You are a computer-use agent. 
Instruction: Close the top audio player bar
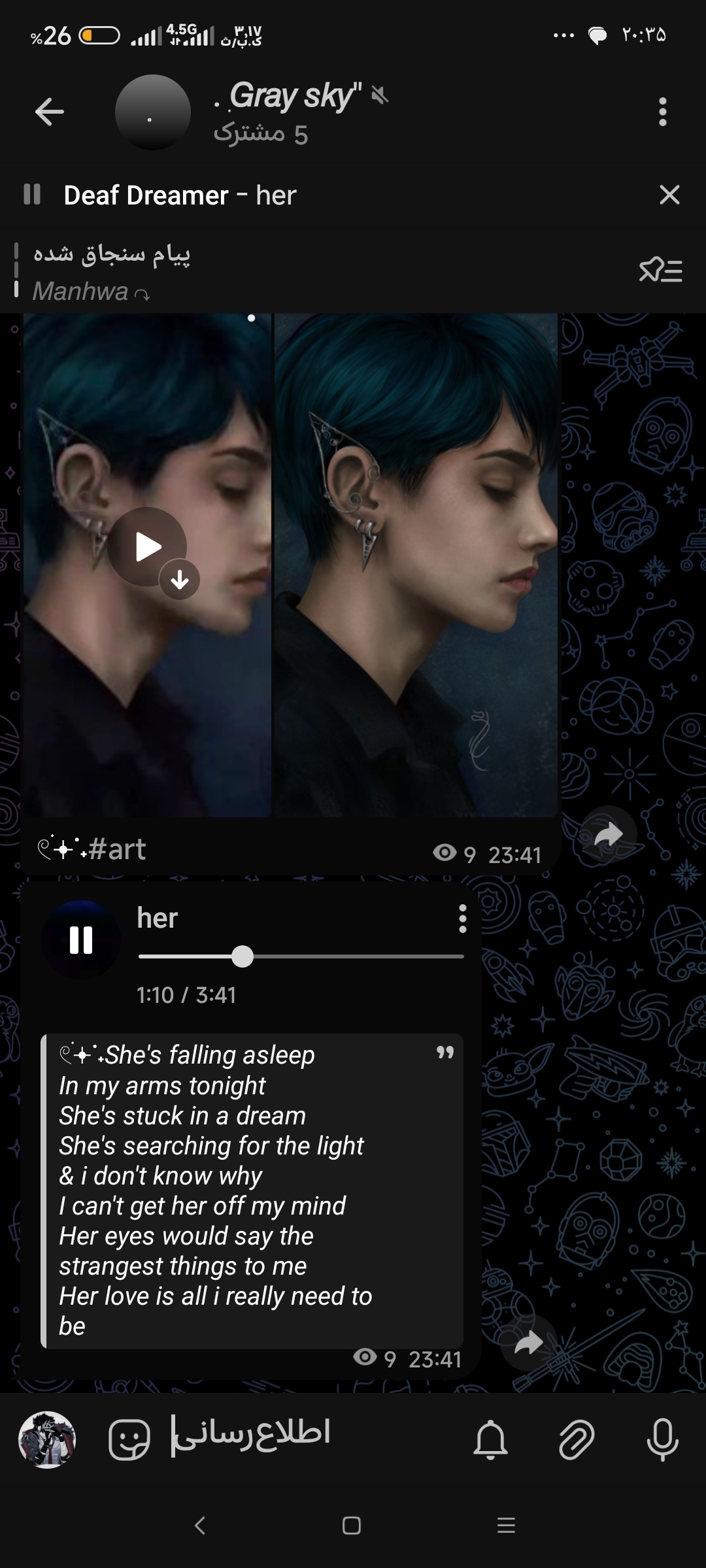tap(669, 195)
